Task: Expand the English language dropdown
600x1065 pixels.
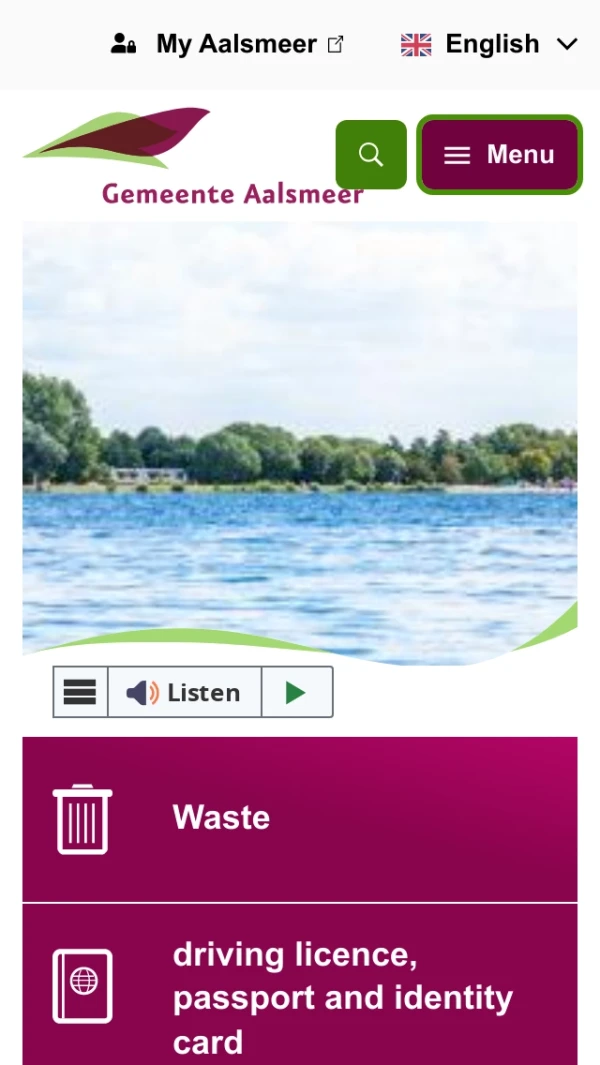Action: point(489,45)
